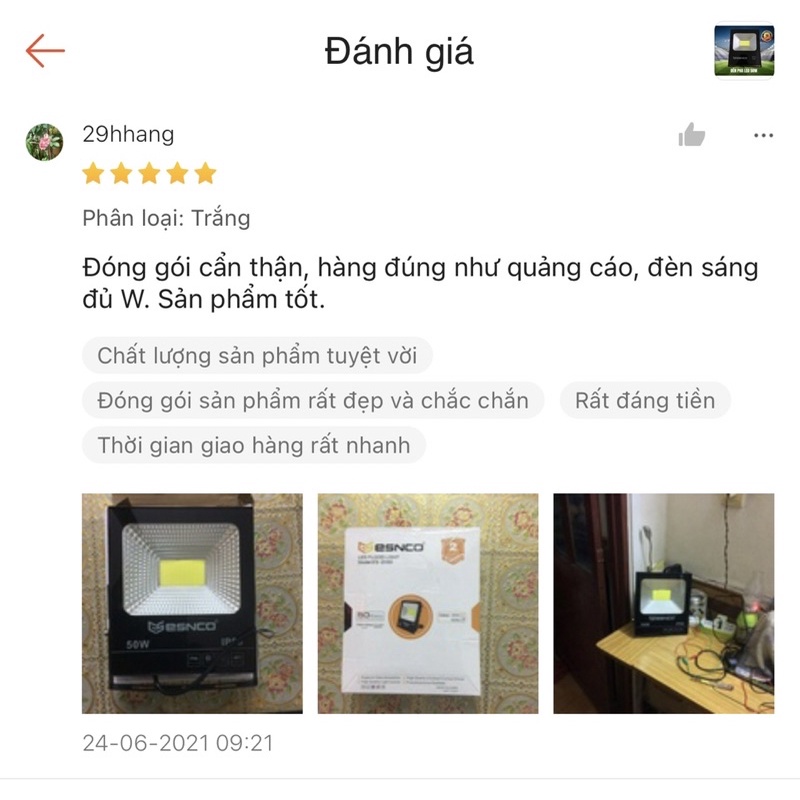Go back using the arrow

pos(45,50)
